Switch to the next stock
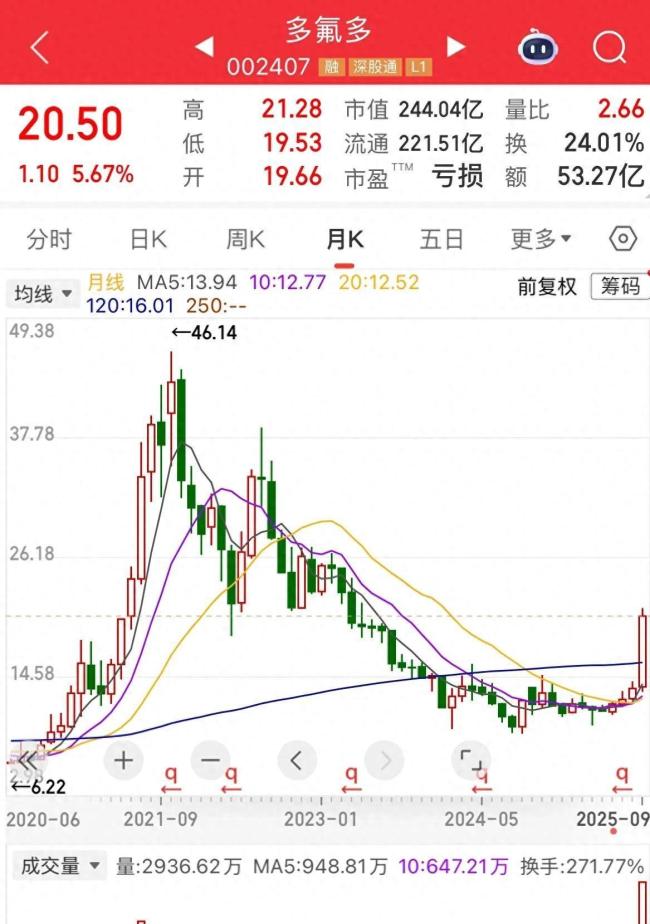The image size is (650, 924). pos(456,47)
